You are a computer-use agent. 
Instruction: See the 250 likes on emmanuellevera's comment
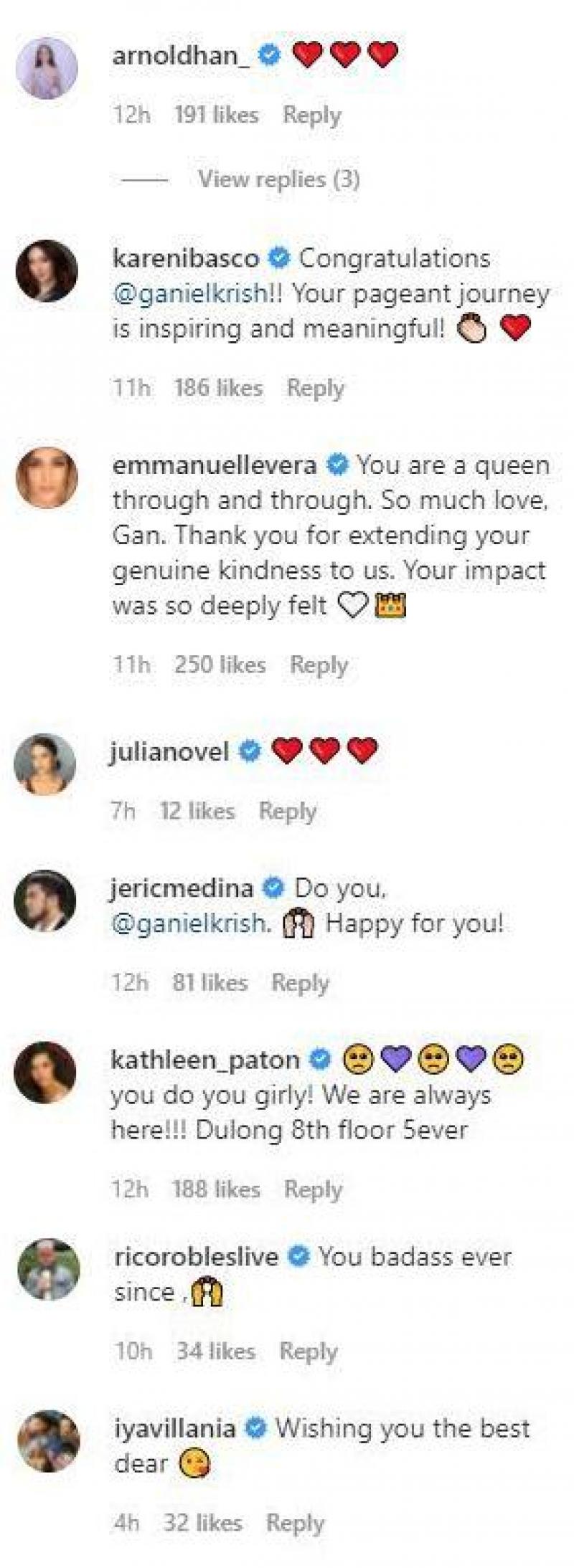pos(220,665)
